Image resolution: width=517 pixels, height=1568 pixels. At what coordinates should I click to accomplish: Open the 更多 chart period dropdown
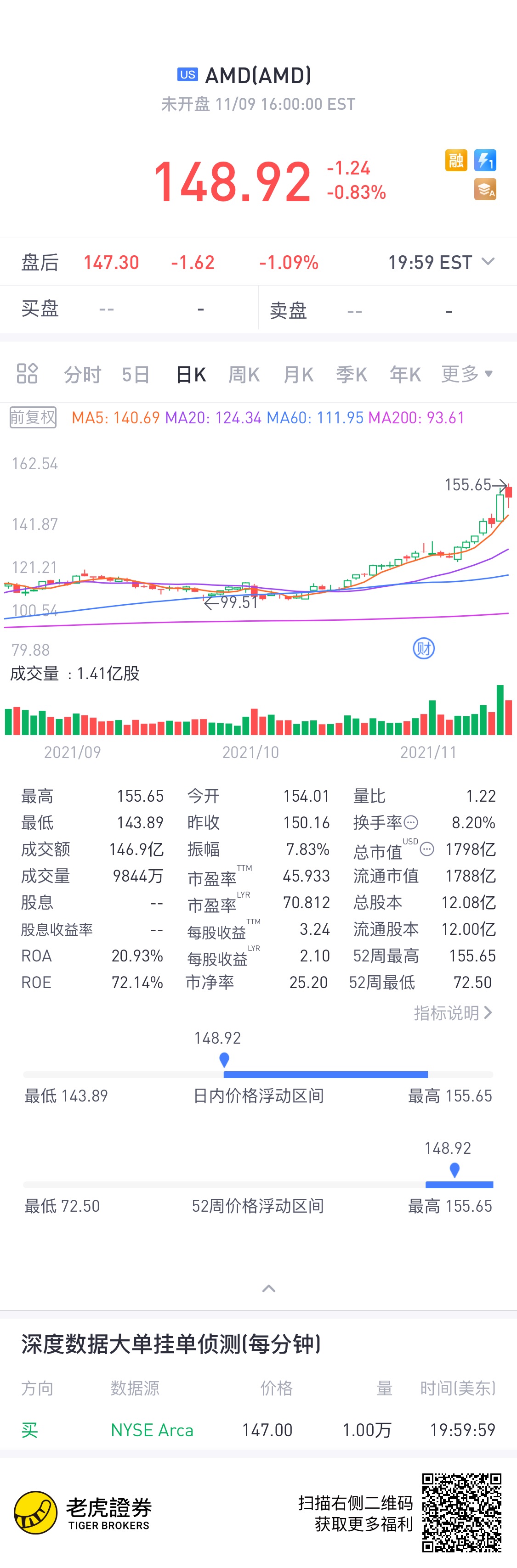pyautogui.click(x=466, y=374)
